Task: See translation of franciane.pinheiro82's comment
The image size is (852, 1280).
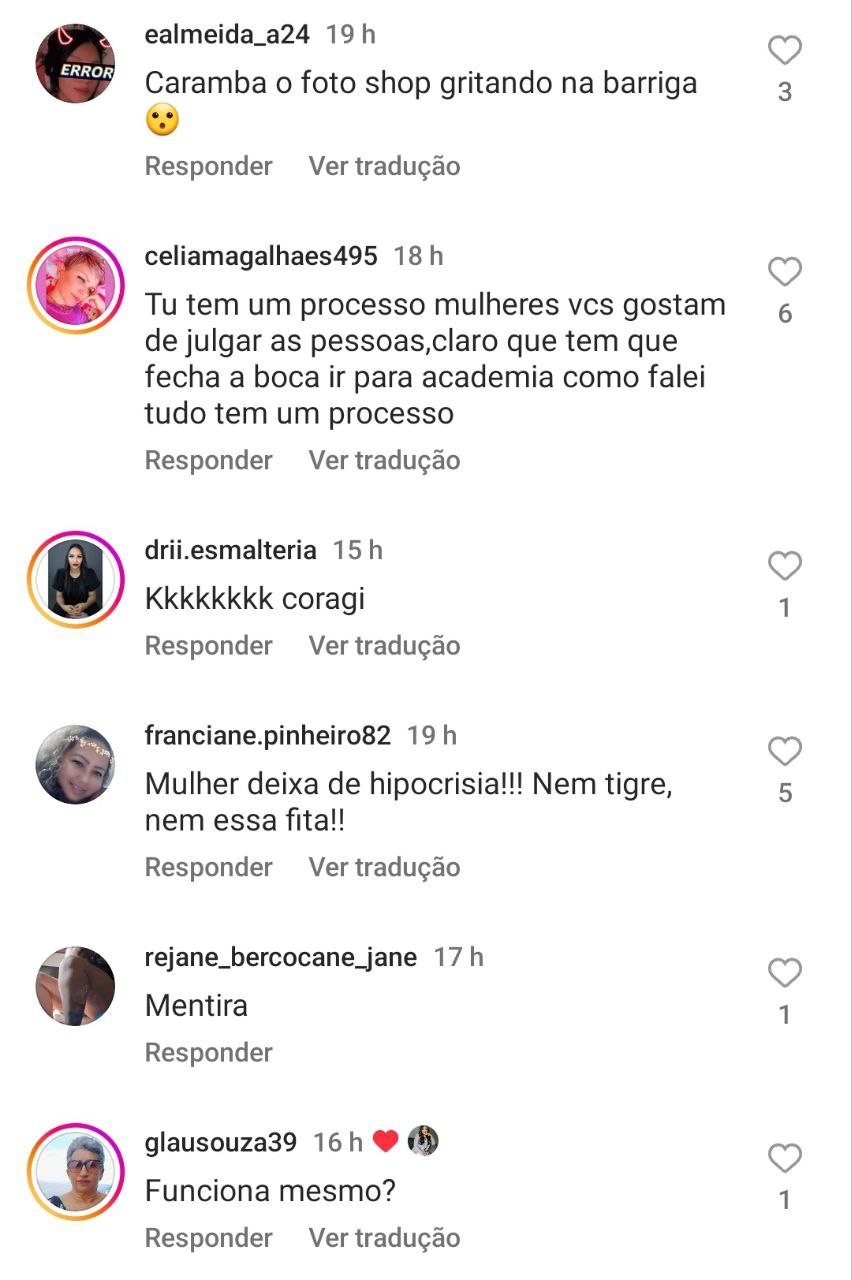Action: [384, 867]
